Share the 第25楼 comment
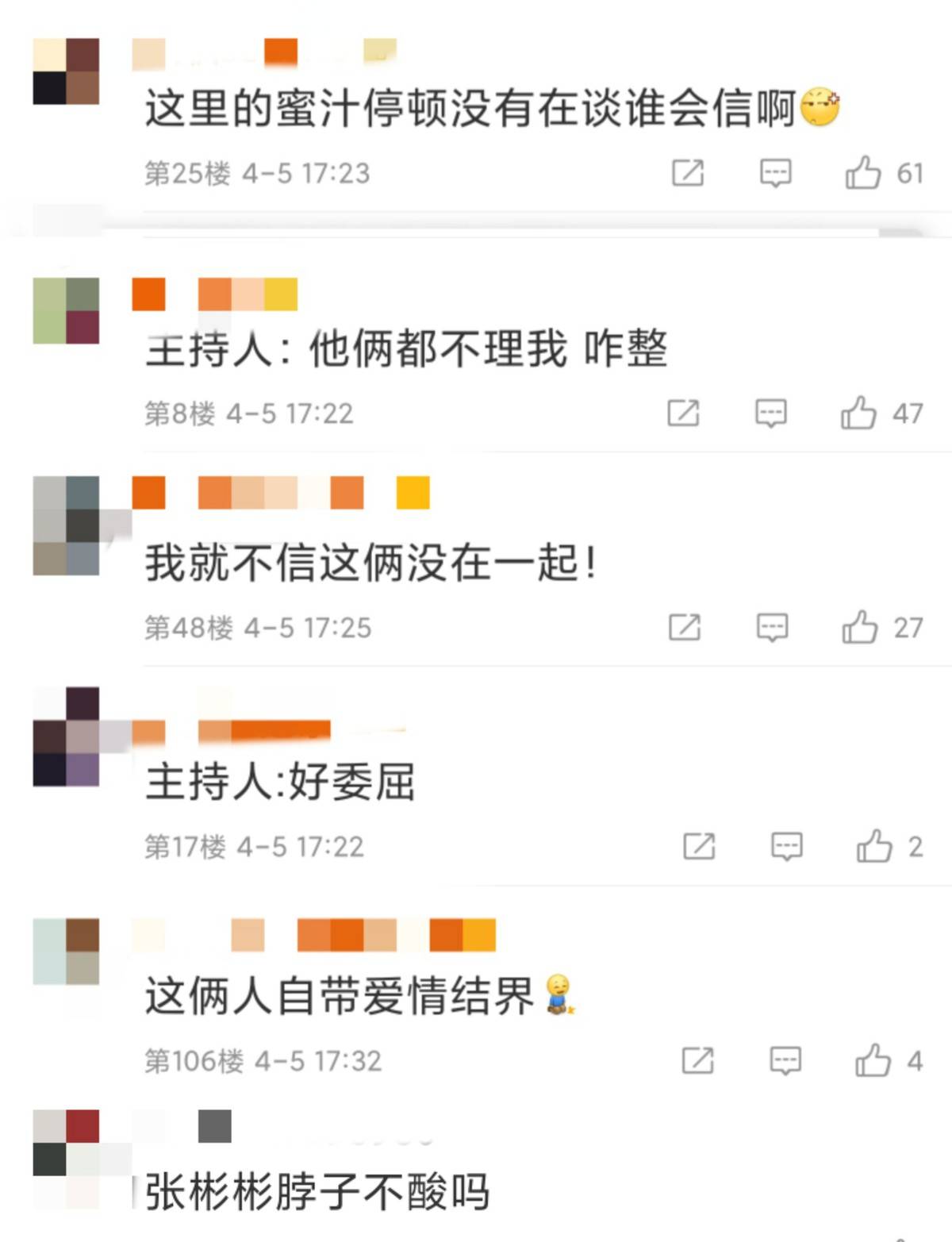 688,172
